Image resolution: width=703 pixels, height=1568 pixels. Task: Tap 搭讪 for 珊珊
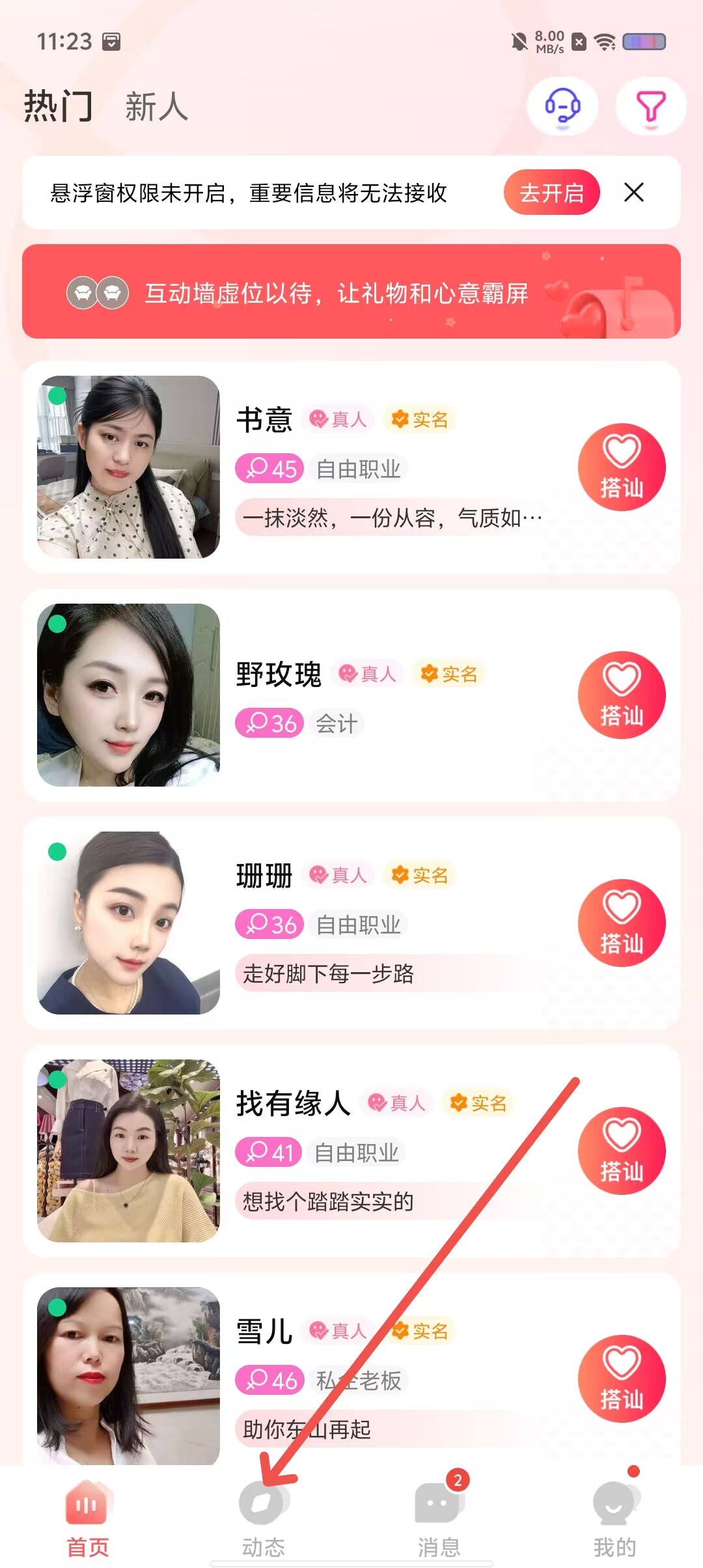coord(622,923)
